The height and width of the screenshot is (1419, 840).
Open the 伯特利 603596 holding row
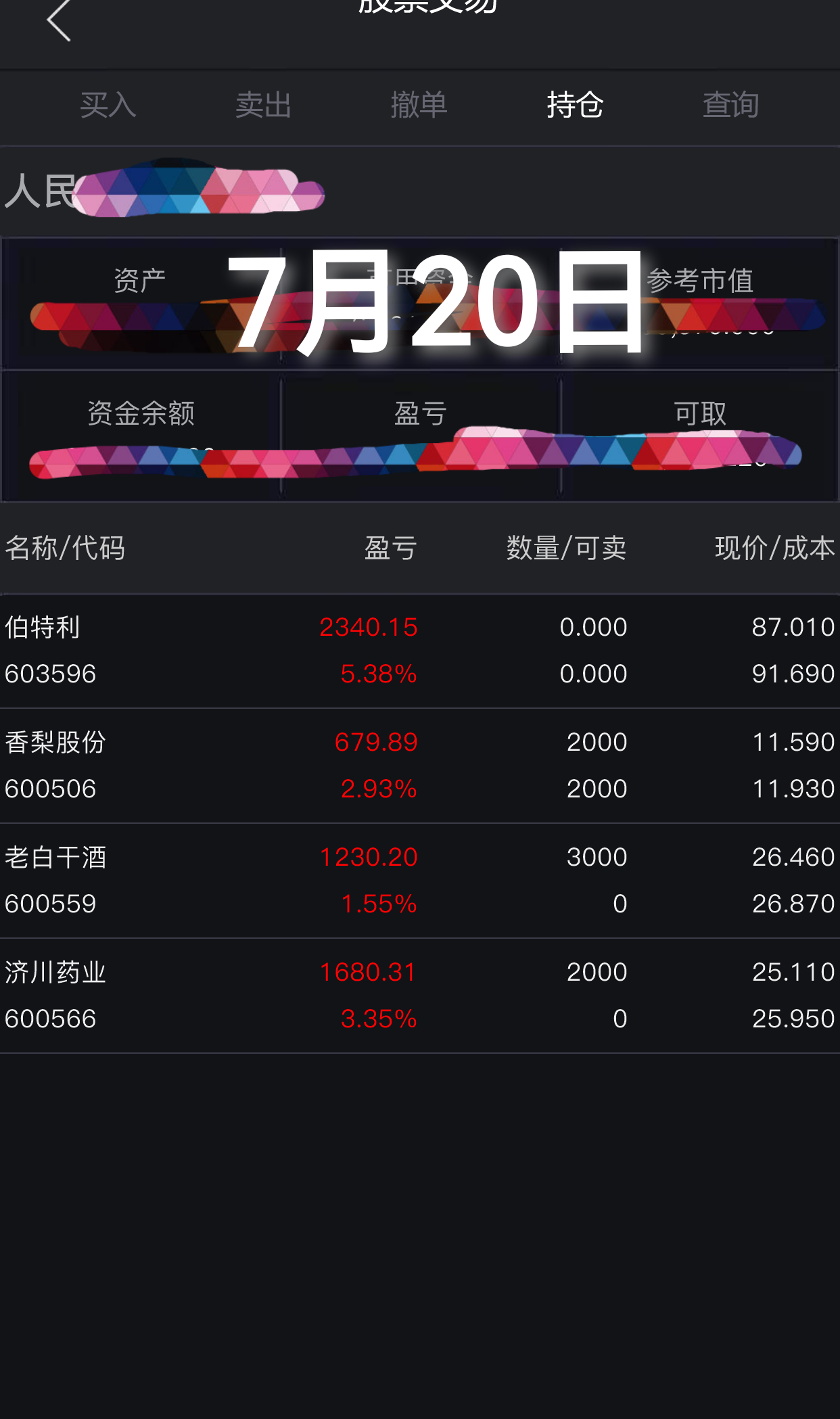tap(419, 651)
